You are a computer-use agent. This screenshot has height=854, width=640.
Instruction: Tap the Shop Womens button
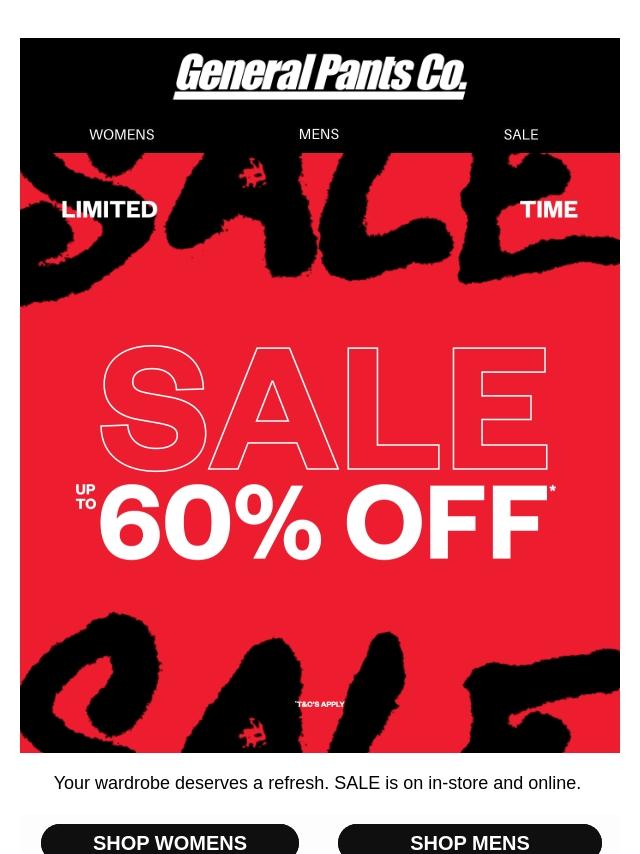coord(170,841)
